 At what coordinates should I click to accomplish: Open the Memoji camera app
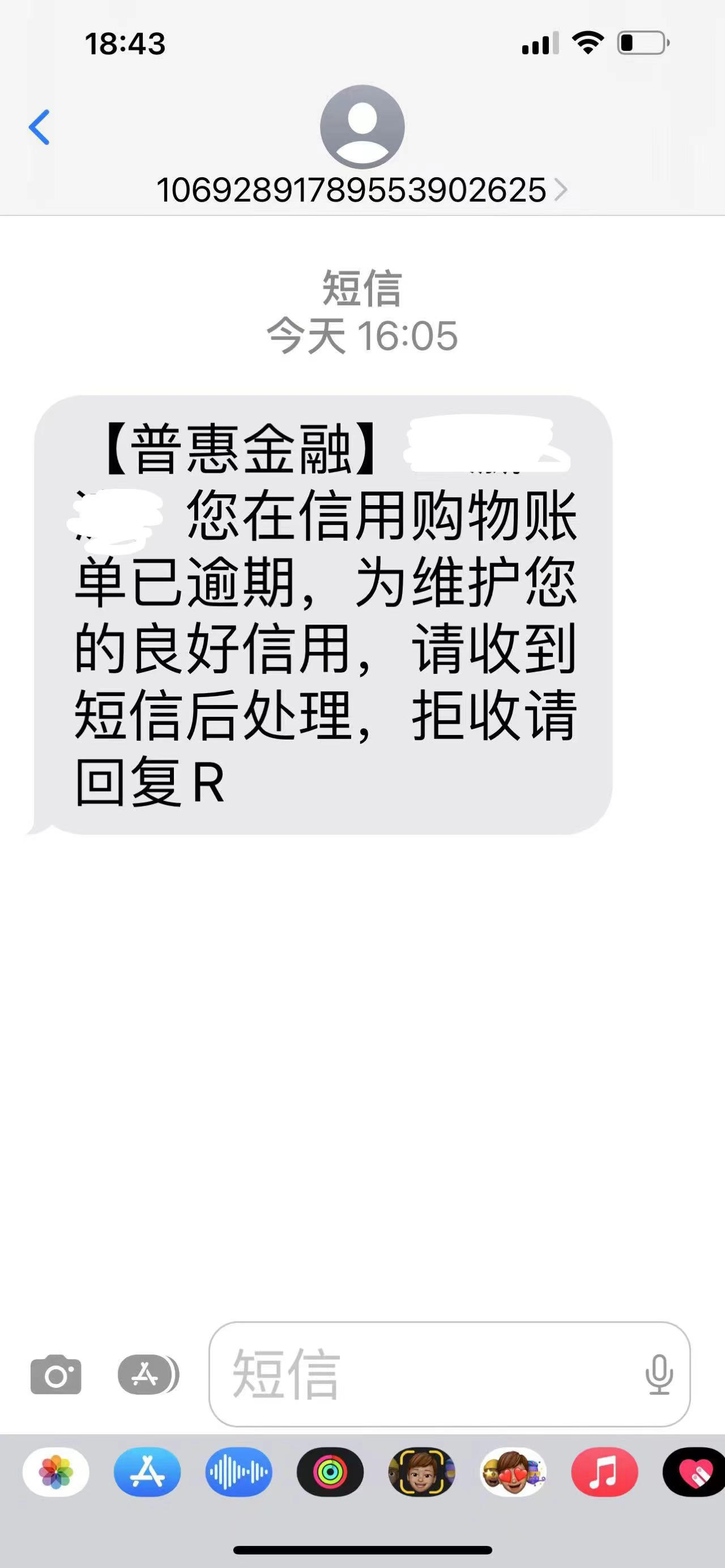421,1472
